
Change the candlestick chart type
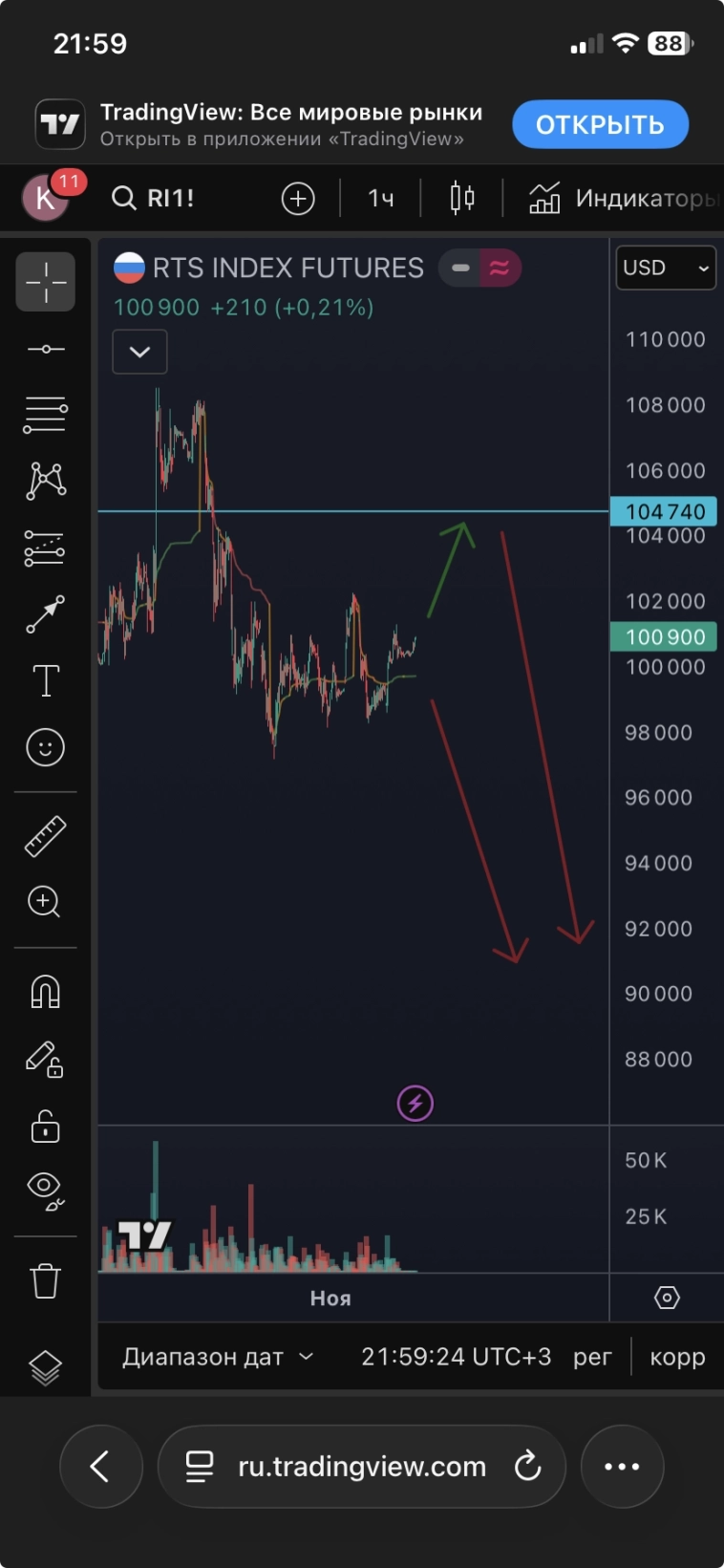pyautogui.click(x=462, y=198)
